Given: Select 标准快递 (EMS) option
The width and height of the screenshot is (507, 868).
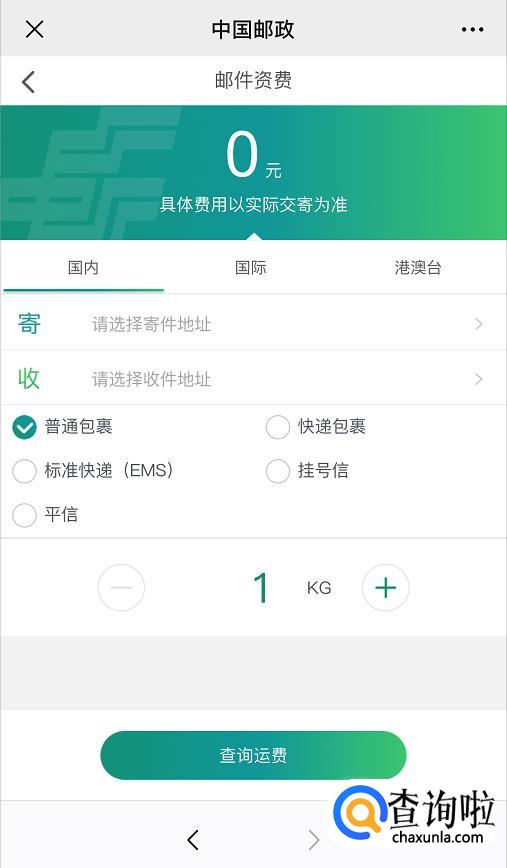Looking at the screenshot, I should click(x=93, y=471).
